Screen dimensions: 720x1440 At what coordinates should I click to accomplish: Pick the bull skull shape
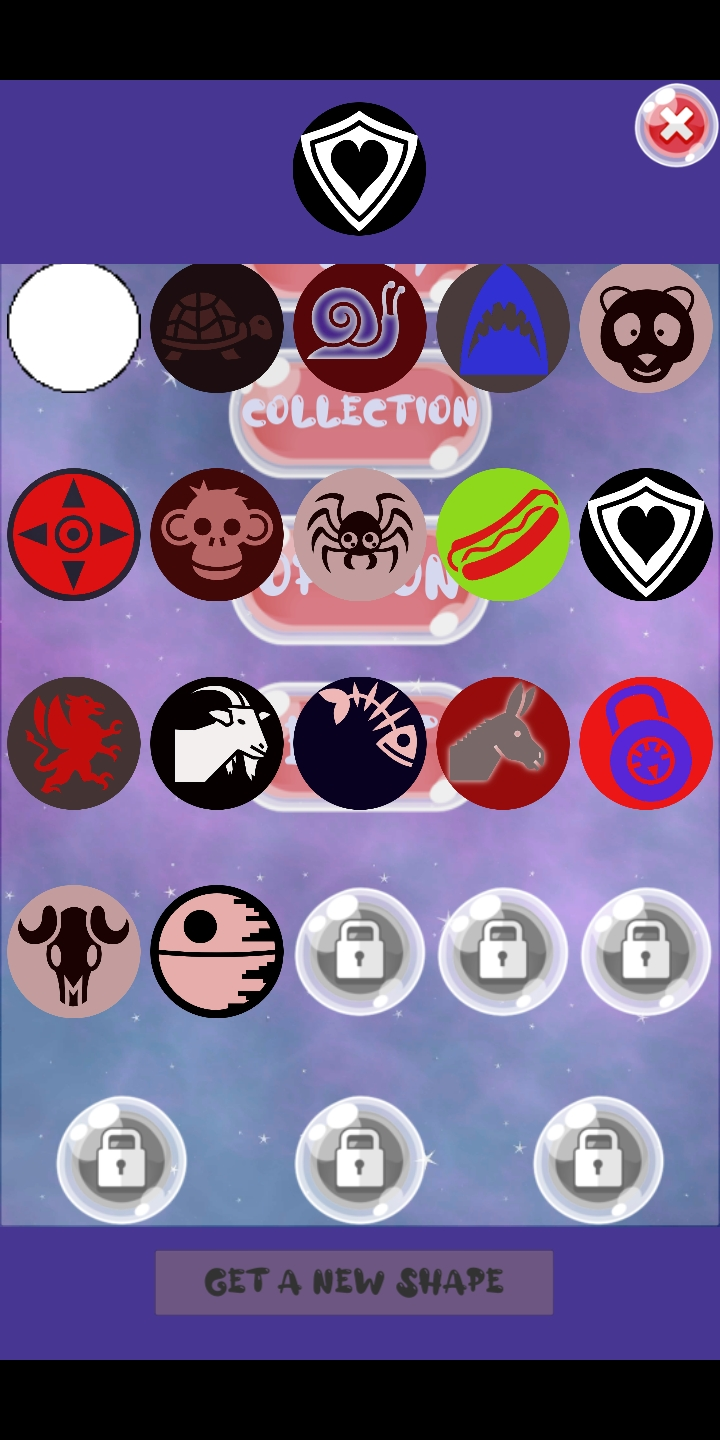[73, 951]
